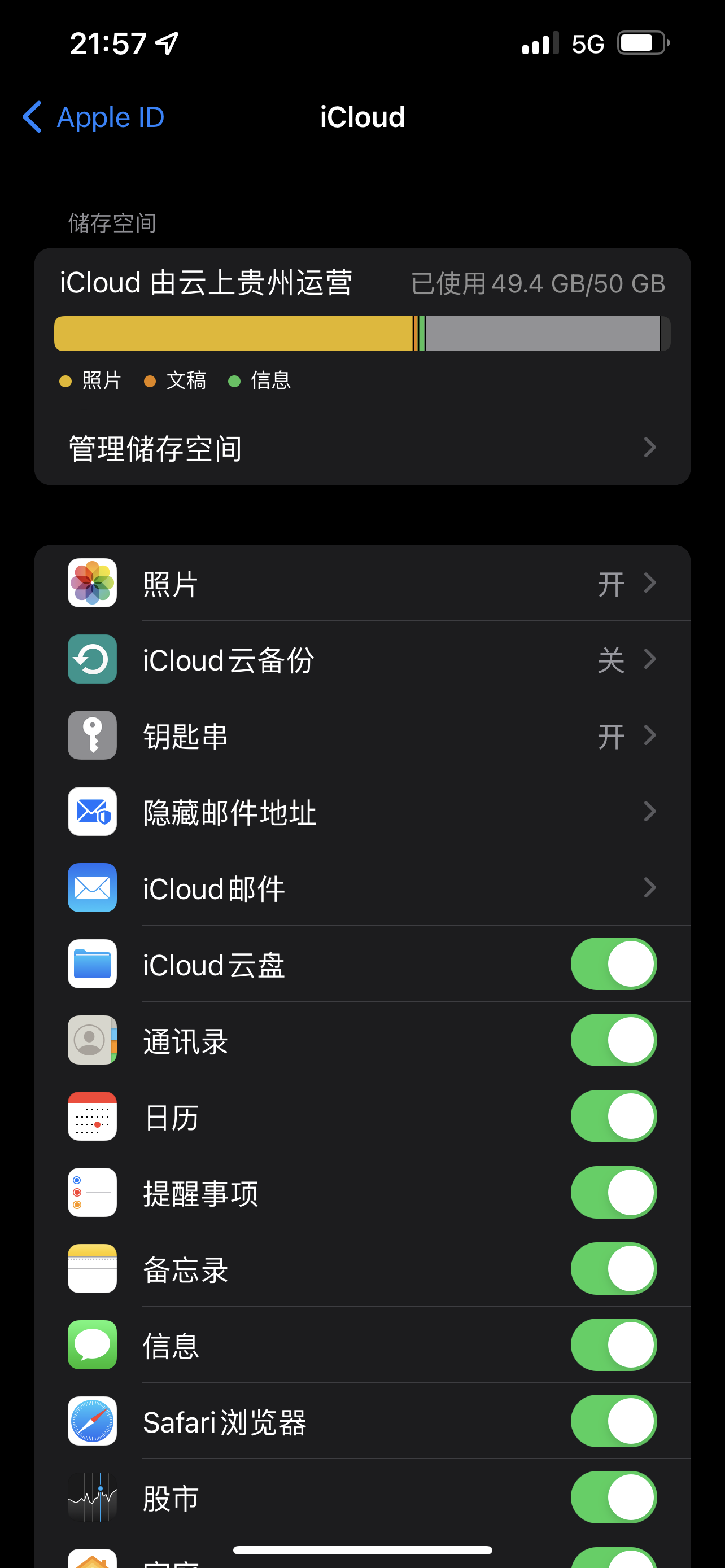Toggle Safari浏览器 iCloud sync

(x=613, y=1421)
